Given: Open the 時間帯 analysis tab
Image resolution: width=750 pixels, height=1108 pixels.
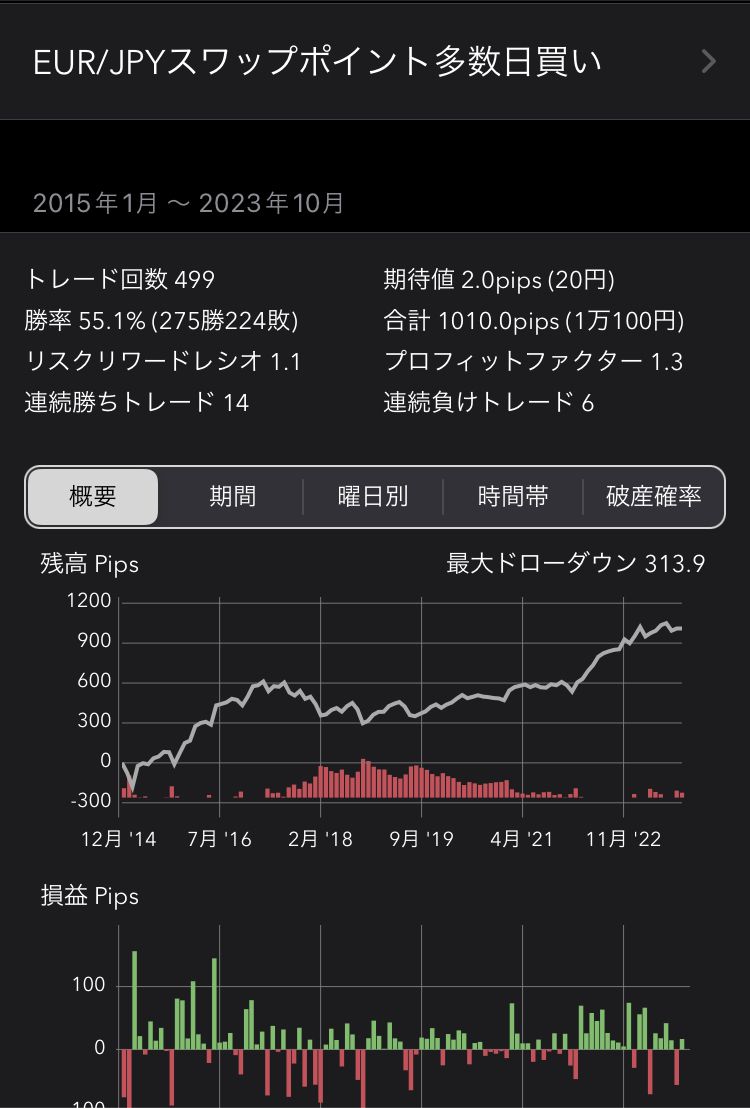Looking at the screenshot, I should (x=511, y=495).
